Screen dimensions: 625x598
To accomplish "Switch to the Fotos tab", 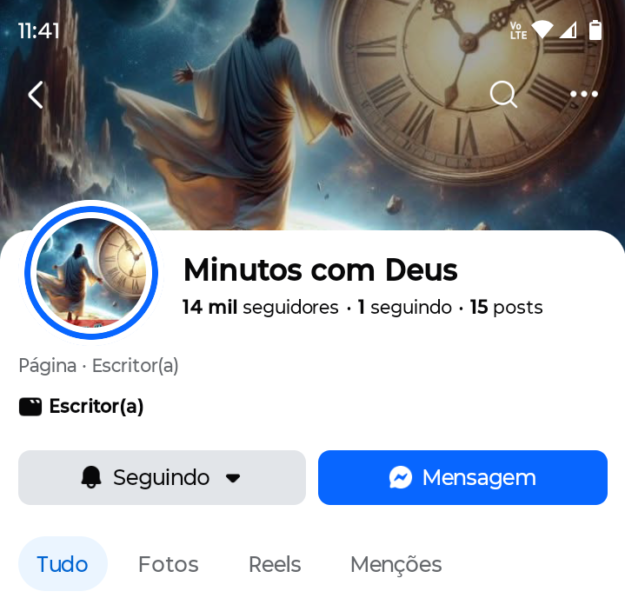I will tap(168, 564).
